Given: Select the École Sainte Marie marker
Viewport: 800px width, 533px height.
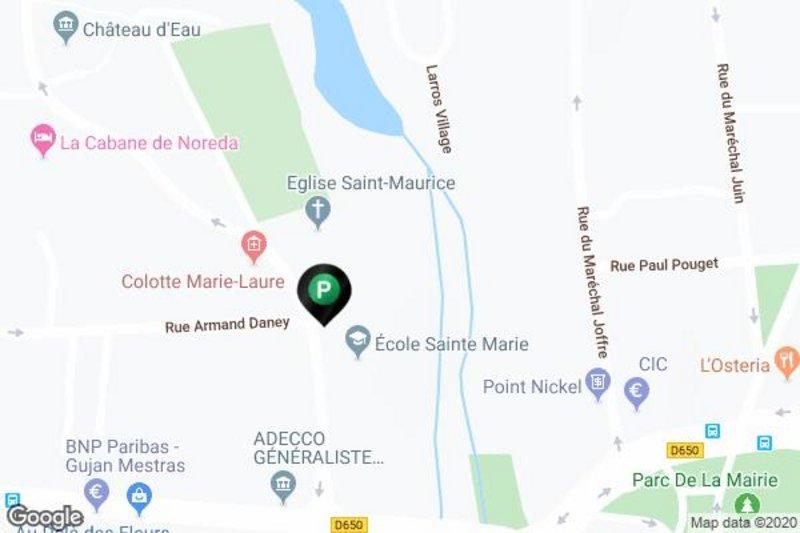Looking at the screenshot, I should [356, 343].
